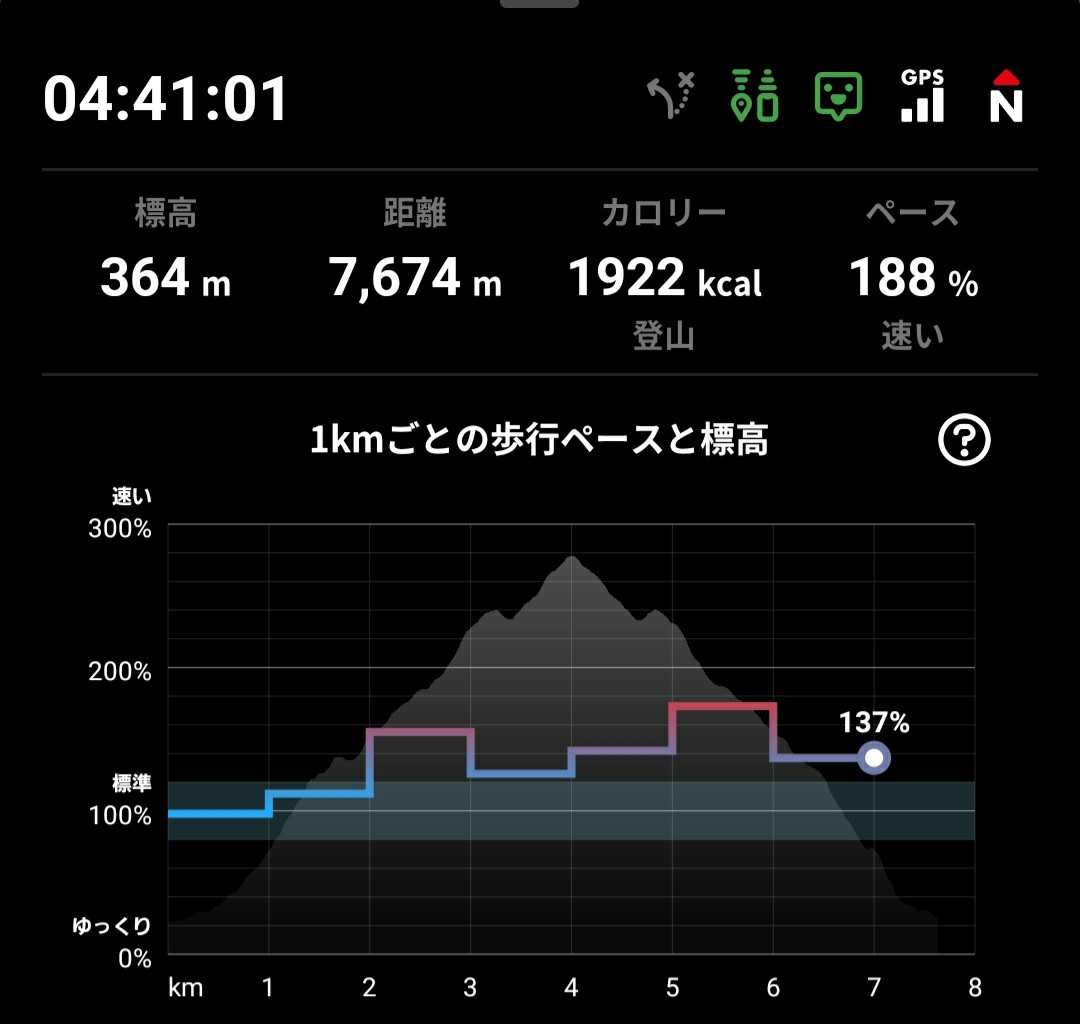Tap the green smiley message icon
This screenshot has height=1024, width=1080.
838,97
